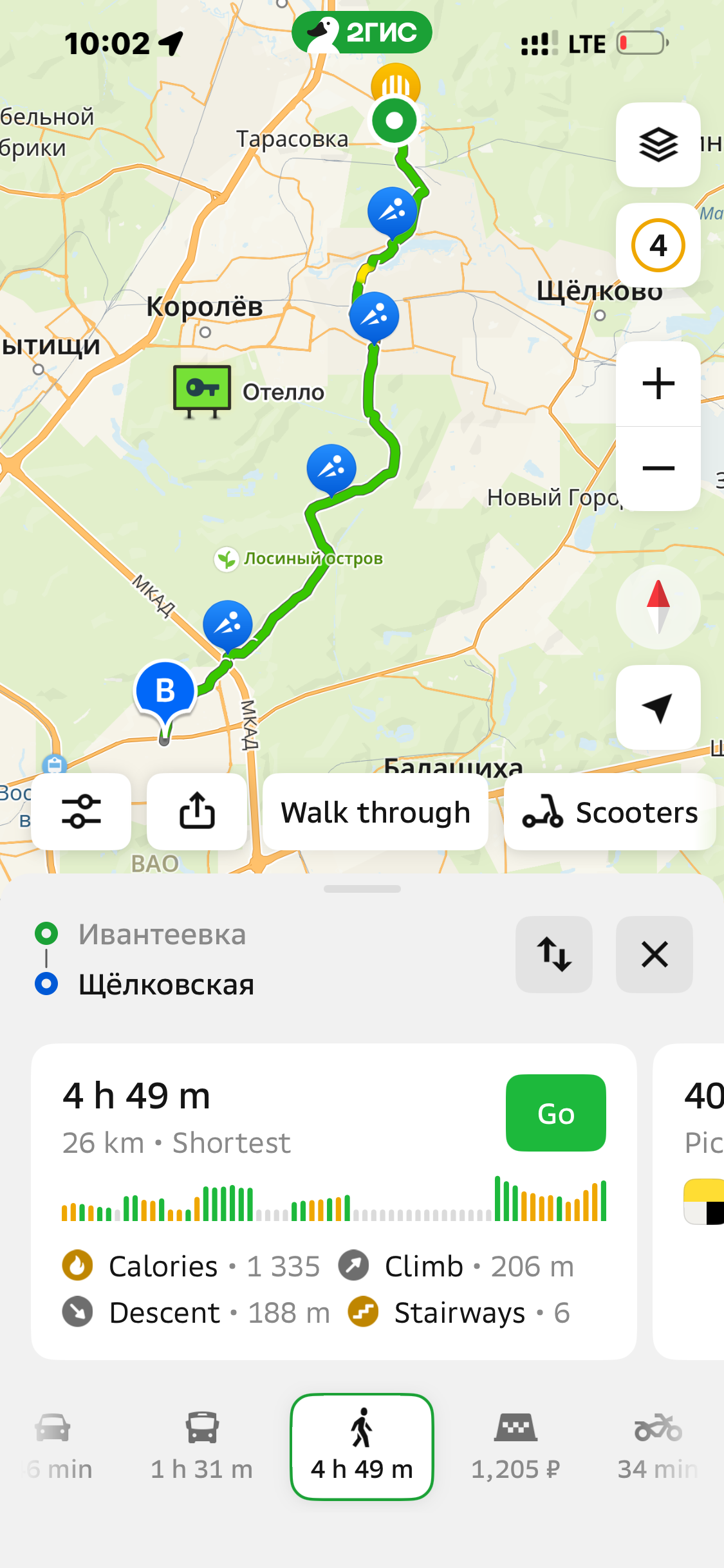Viewport: 724px width, 1568px height.
Task: Switch to the car route tab
Action: pos(53,1446)
